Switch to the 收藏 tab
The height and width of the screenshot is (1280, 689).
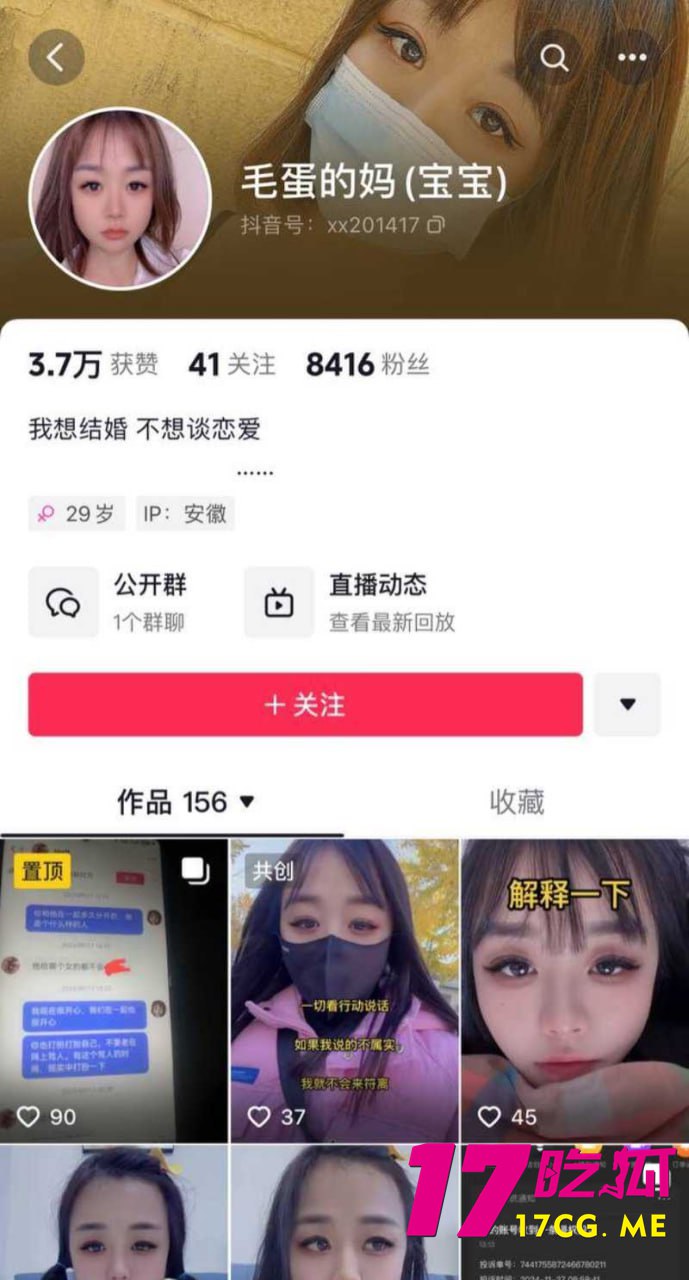(516, 802)
